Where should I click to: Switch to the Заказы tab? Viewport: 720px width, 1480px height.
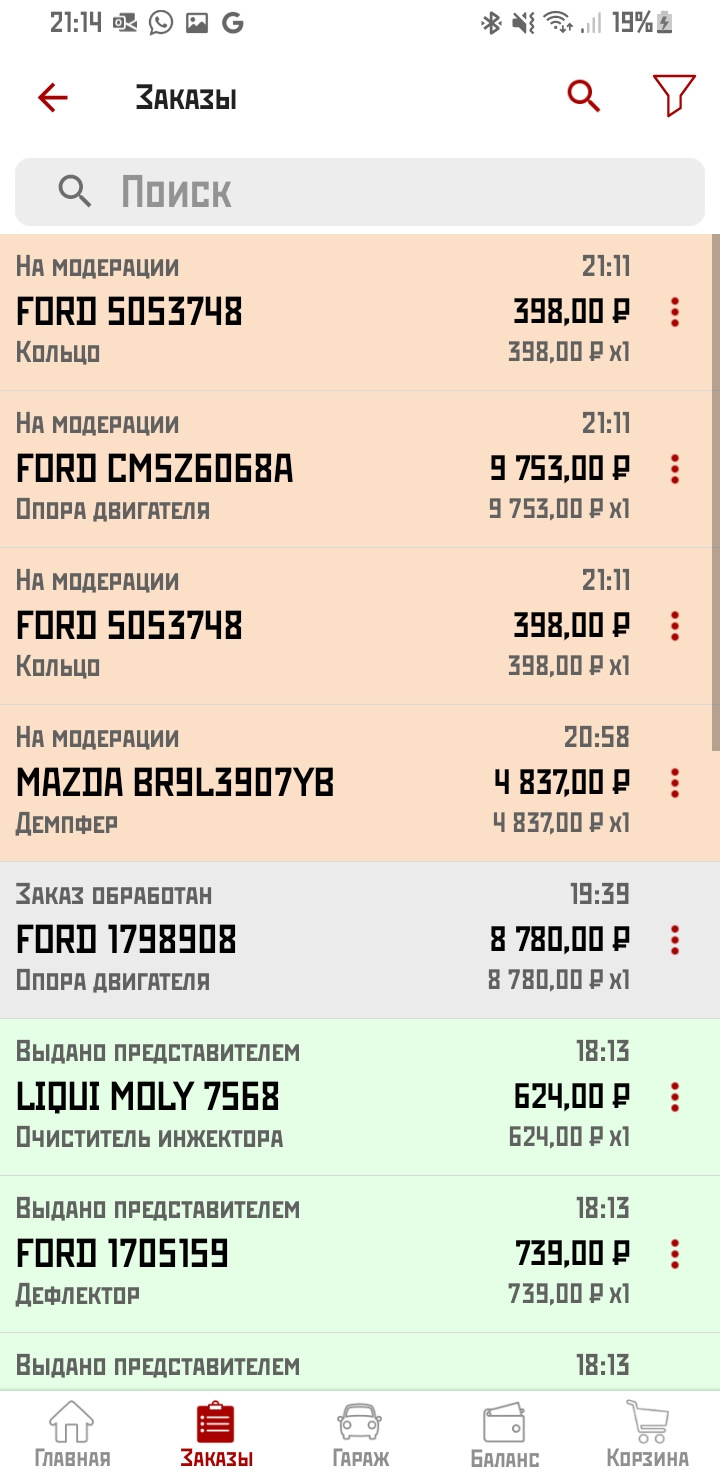point(214,1430)
